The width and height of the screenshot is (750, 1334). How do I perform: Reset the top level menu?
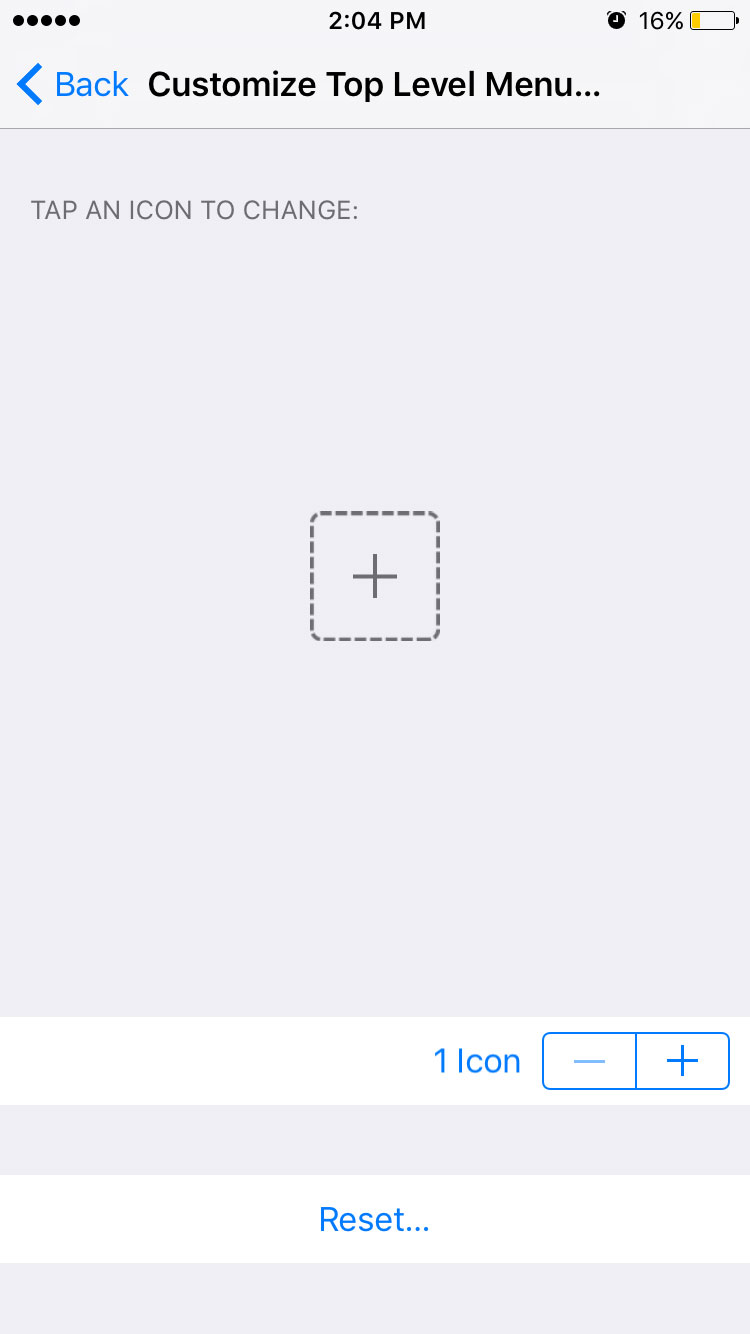point(374,1219)
